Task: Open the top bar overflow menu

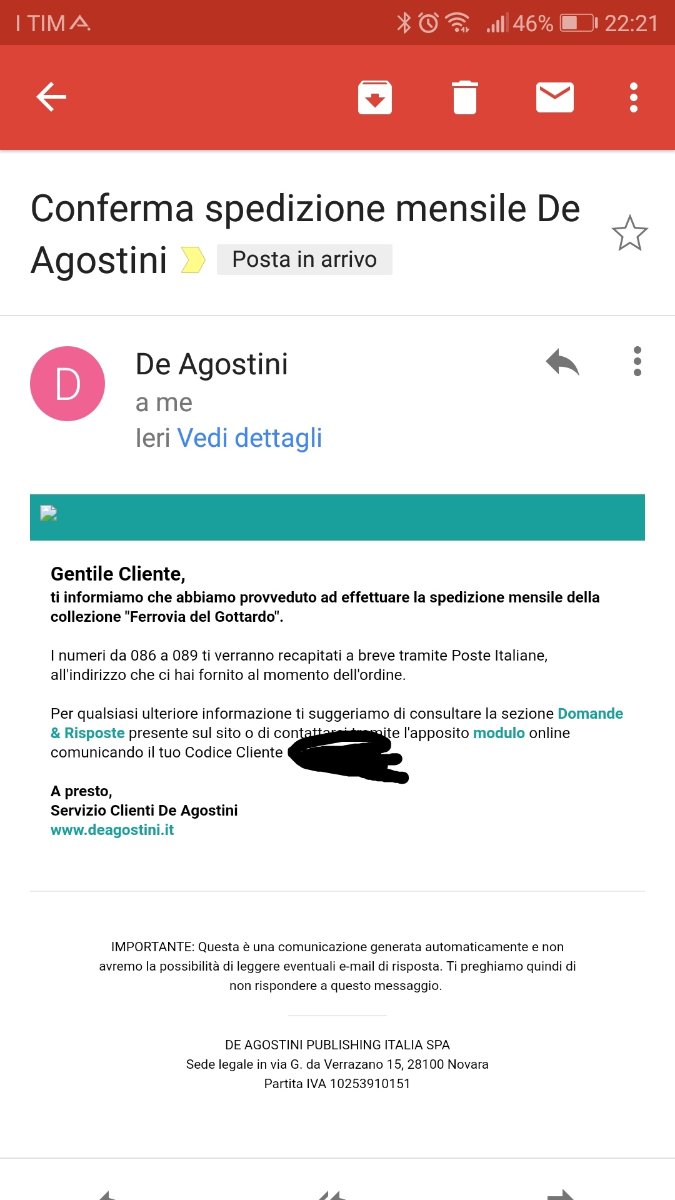Action: (x=633, y=97)
